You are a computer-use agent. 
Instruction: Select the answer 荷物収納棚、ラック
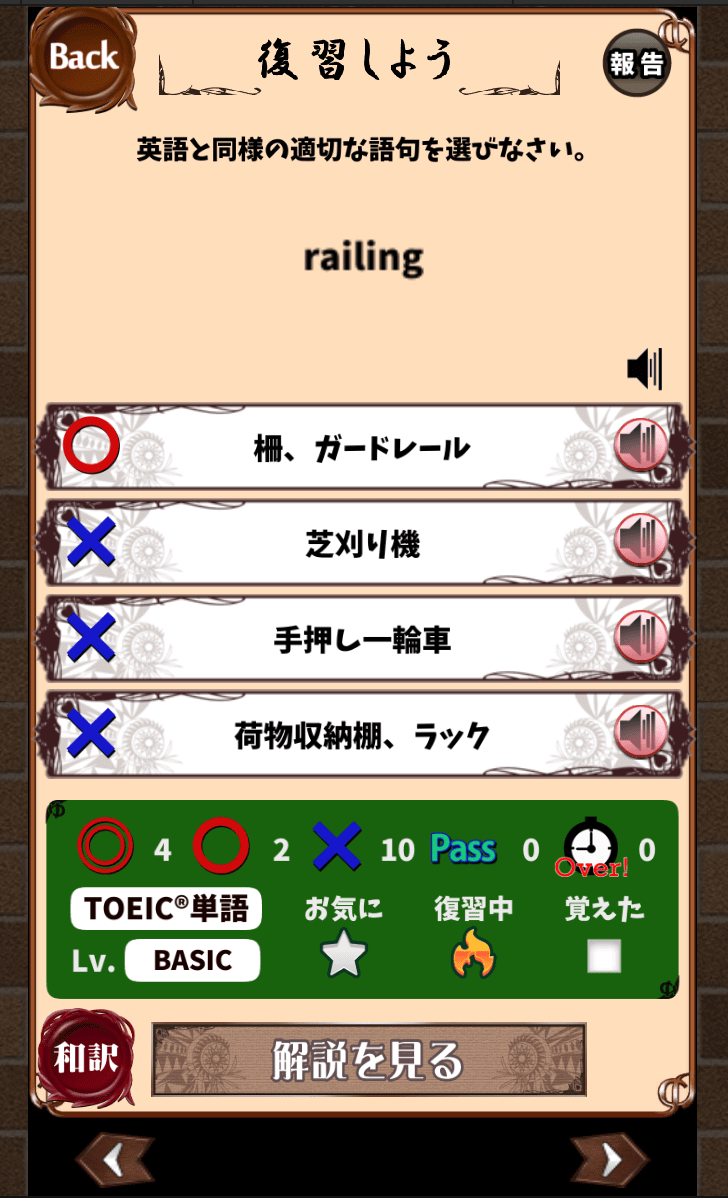362,736
